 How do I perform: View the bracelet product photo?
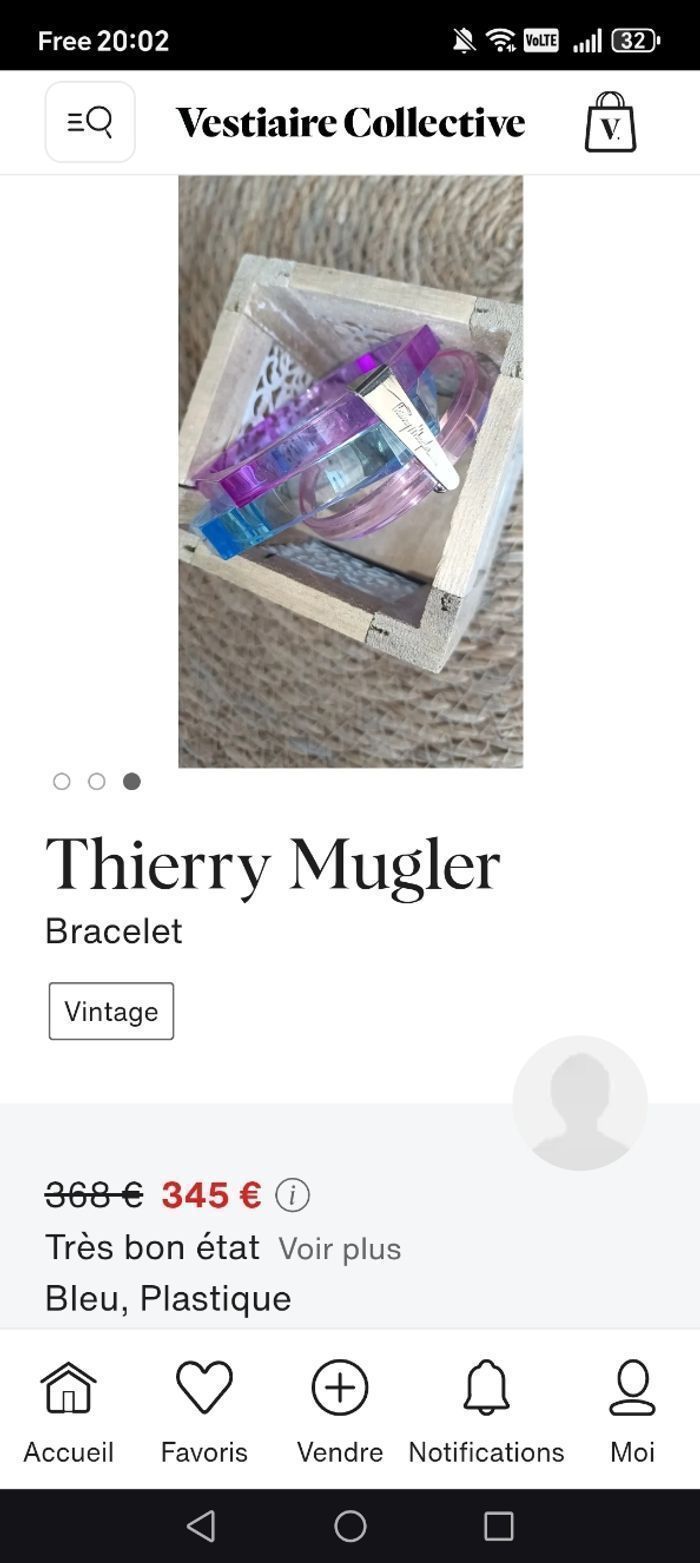tap(350, 471)
